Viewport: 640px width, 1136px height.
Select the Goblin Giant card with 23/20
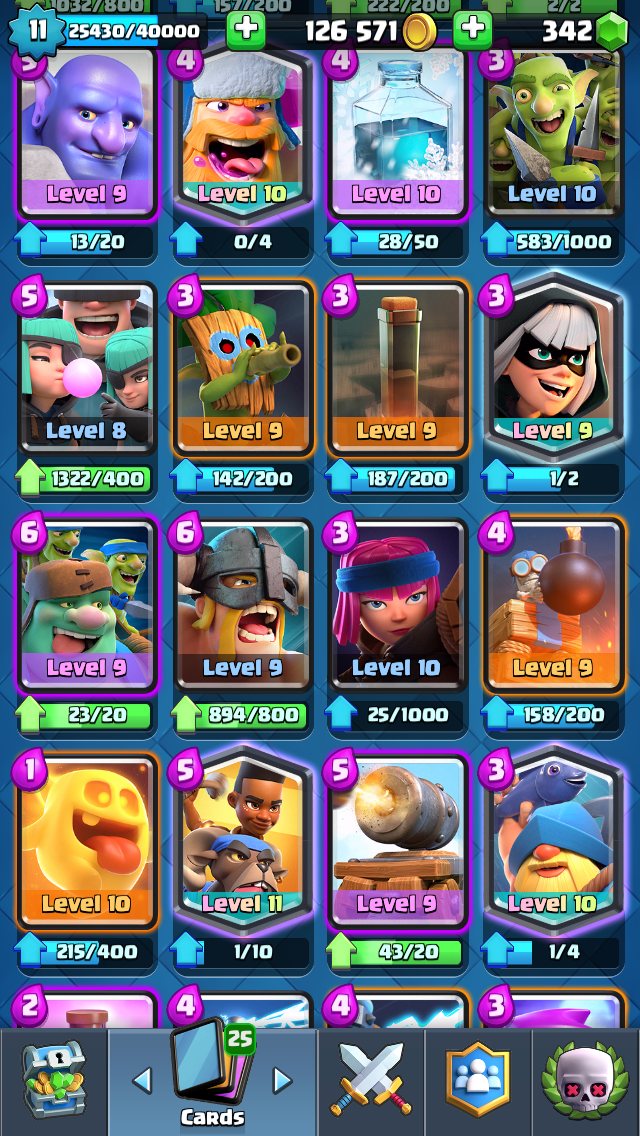click(87, 604)
